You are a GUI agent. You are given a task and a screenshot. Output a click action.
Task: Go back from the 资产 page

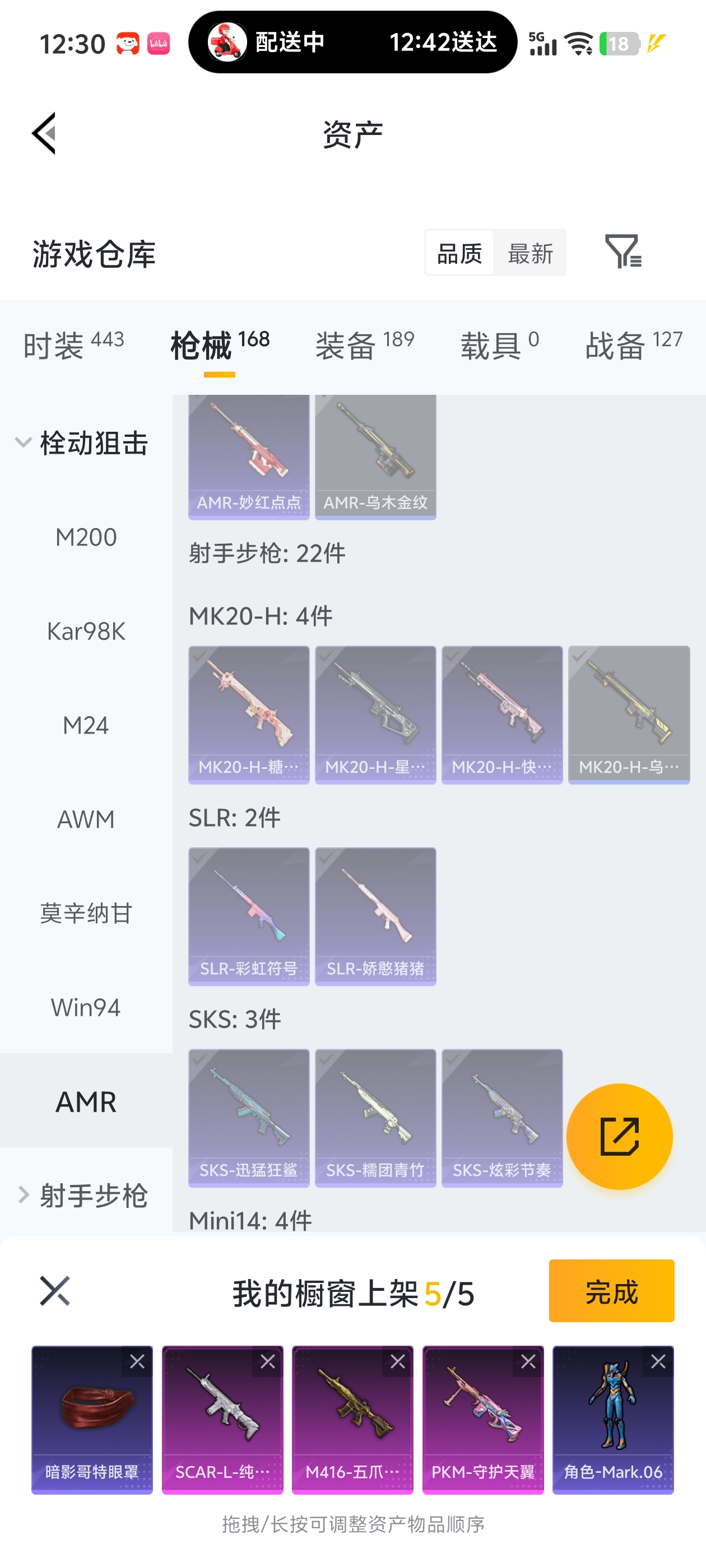point(44,133)
